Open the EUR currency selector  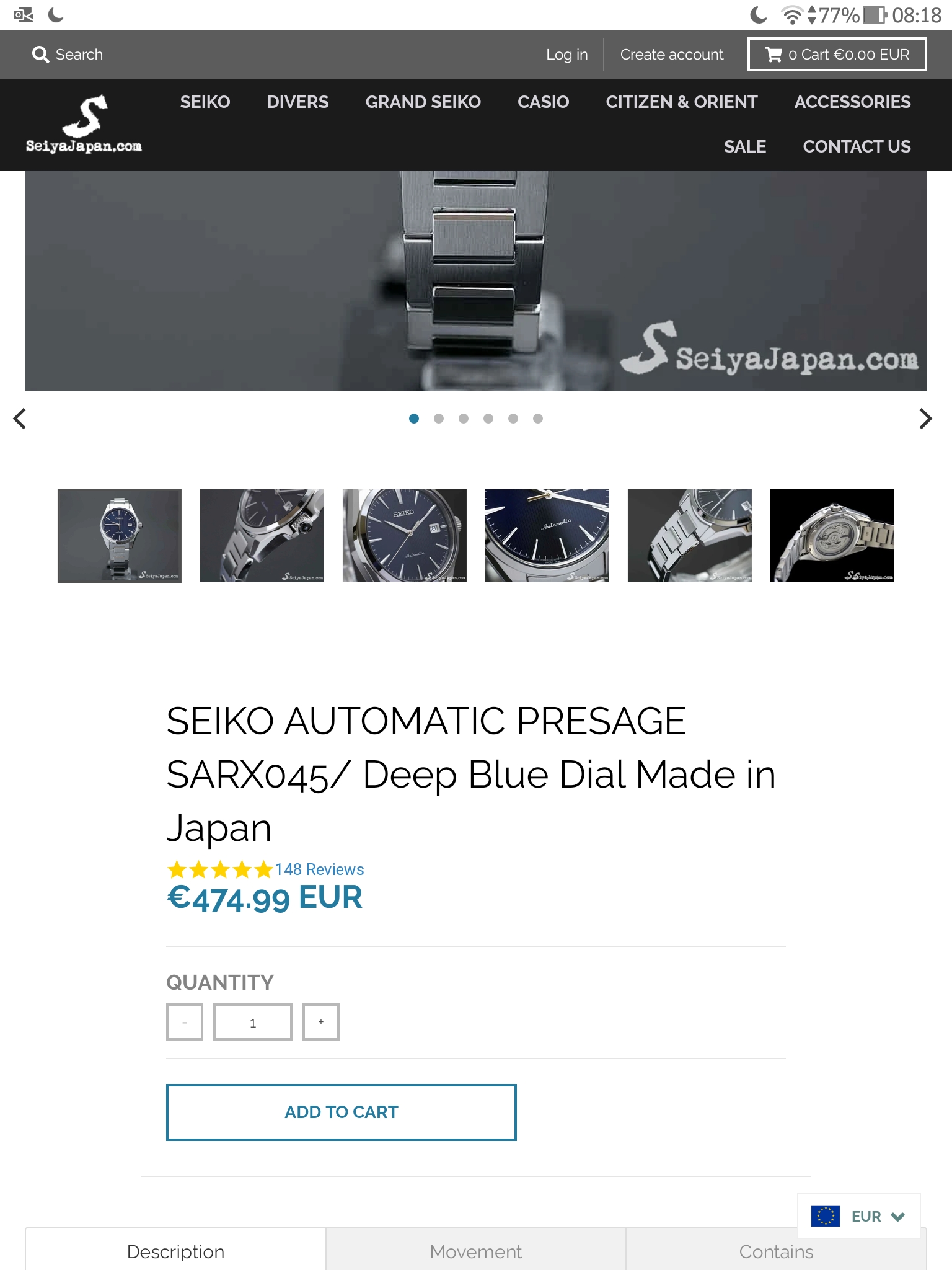click(859, 1216)
